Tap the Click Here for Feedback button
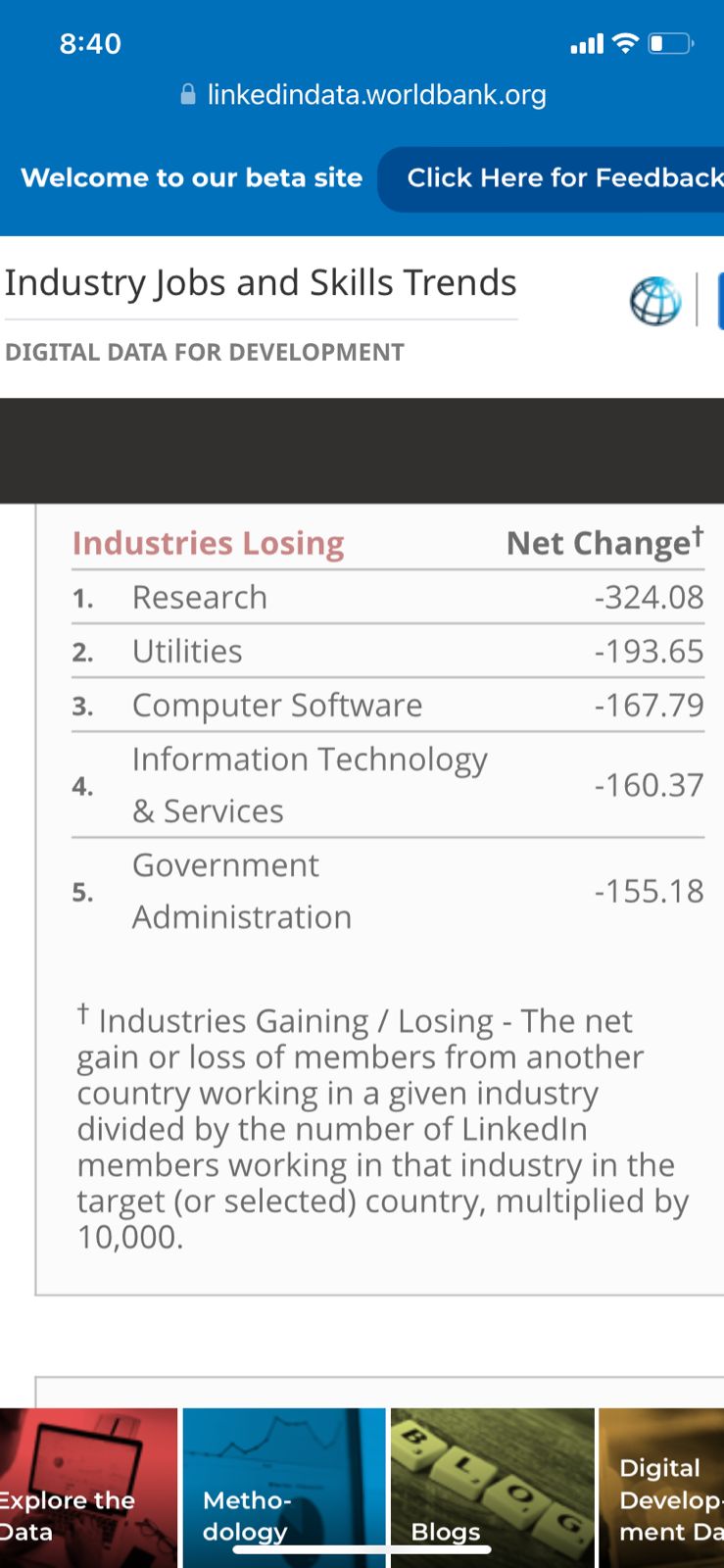Screen dimensions: 724x1568 pyautogui.click(x=558, y=178)
